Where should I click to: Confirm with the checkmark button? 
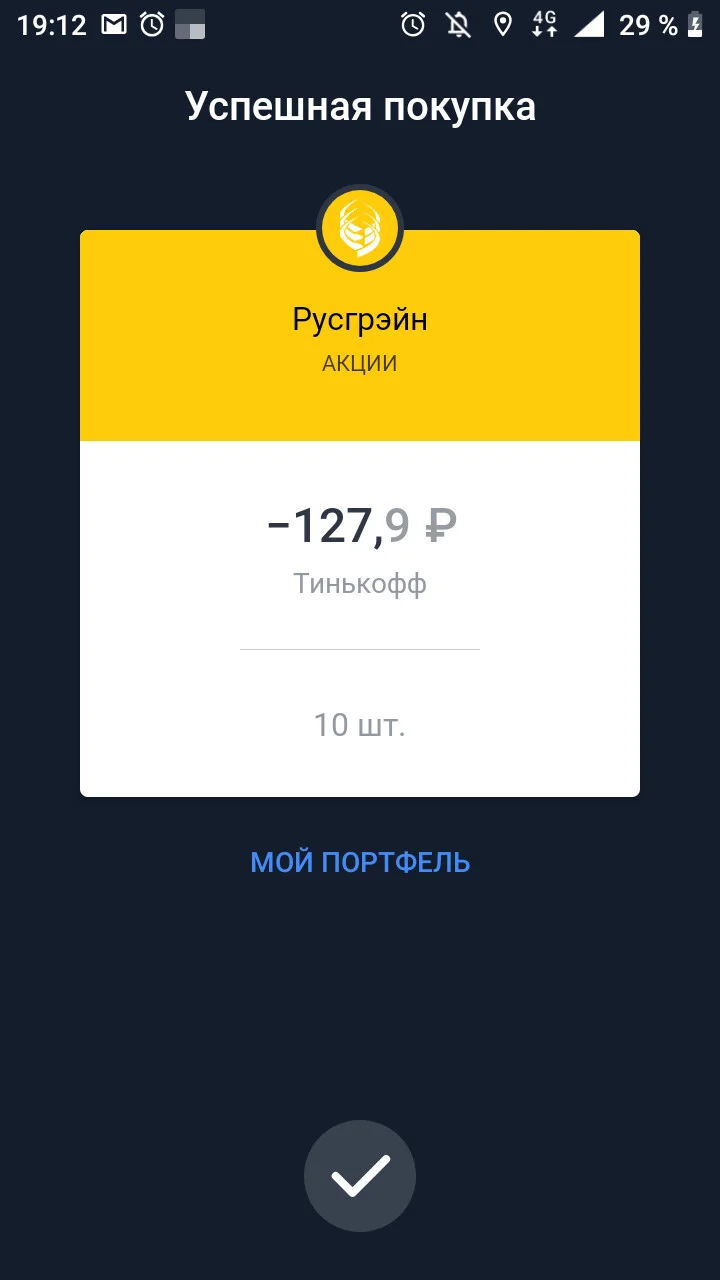coord(360,1175)
